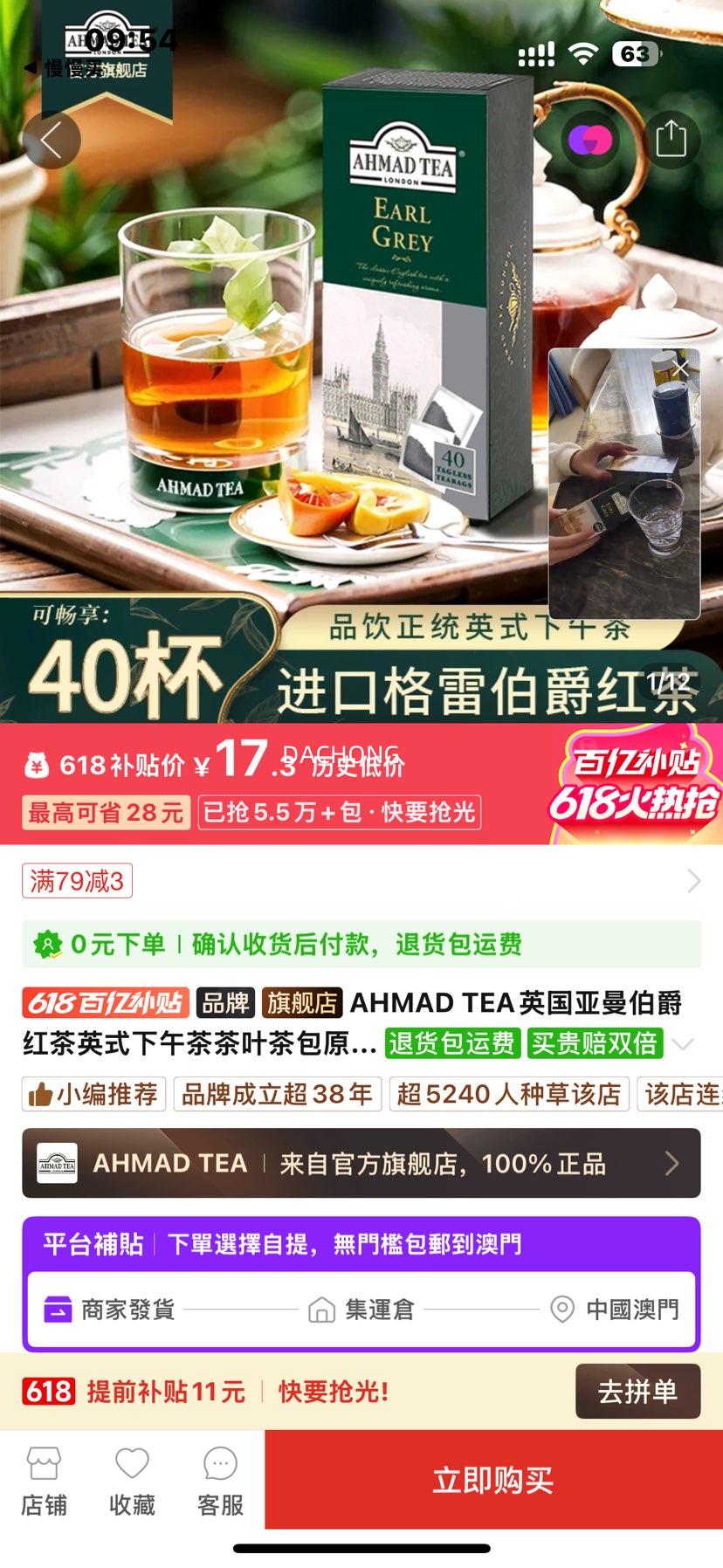Add item to 收藏 favorites
Viewport: 723px width, 1568px height.
pyautogui.click(x=132, y=1482)
